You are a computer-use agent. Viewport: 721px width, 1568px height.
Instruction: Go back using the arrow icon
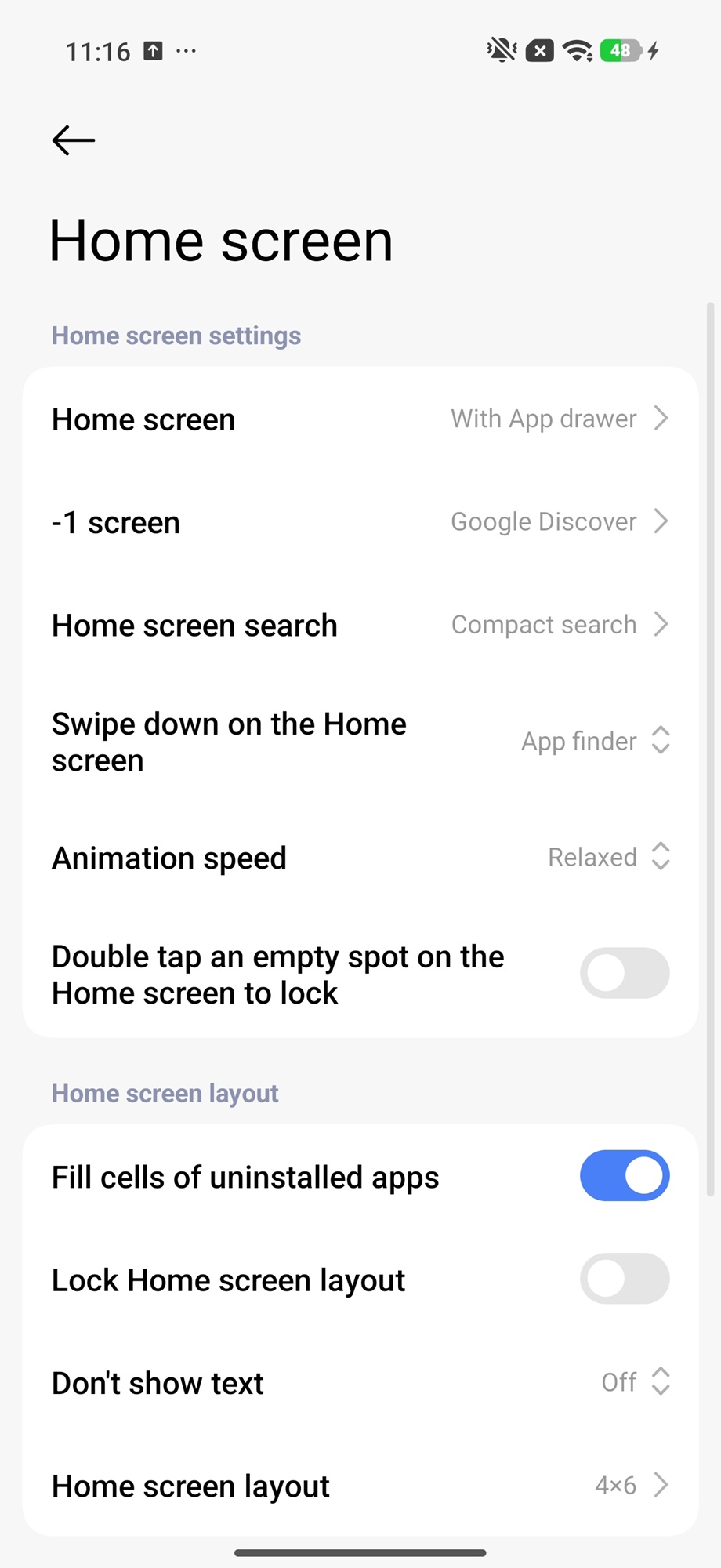73,140
